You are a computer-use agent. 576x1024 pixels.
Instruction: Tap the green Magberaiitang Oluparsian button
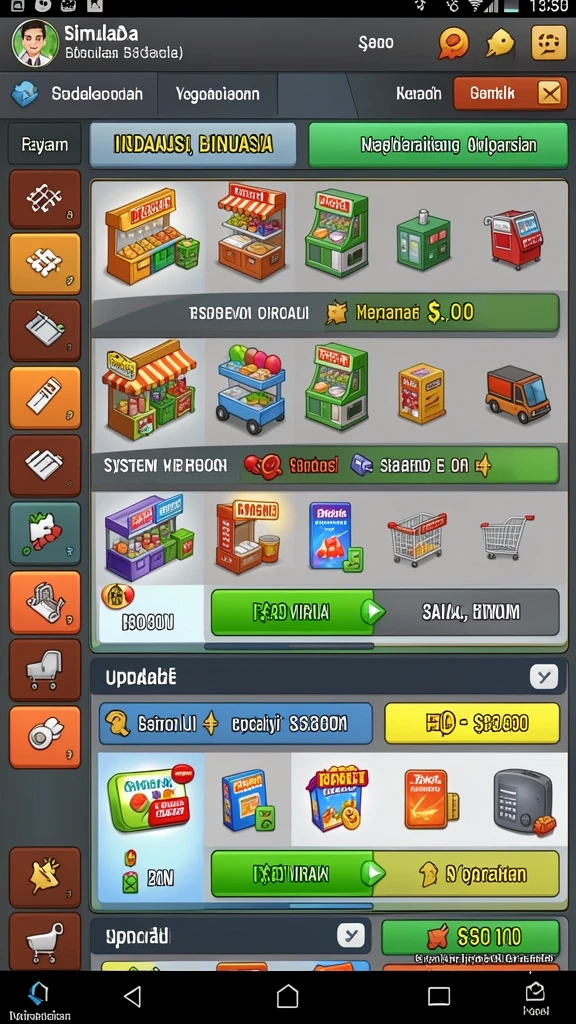[x=438, y=144]
